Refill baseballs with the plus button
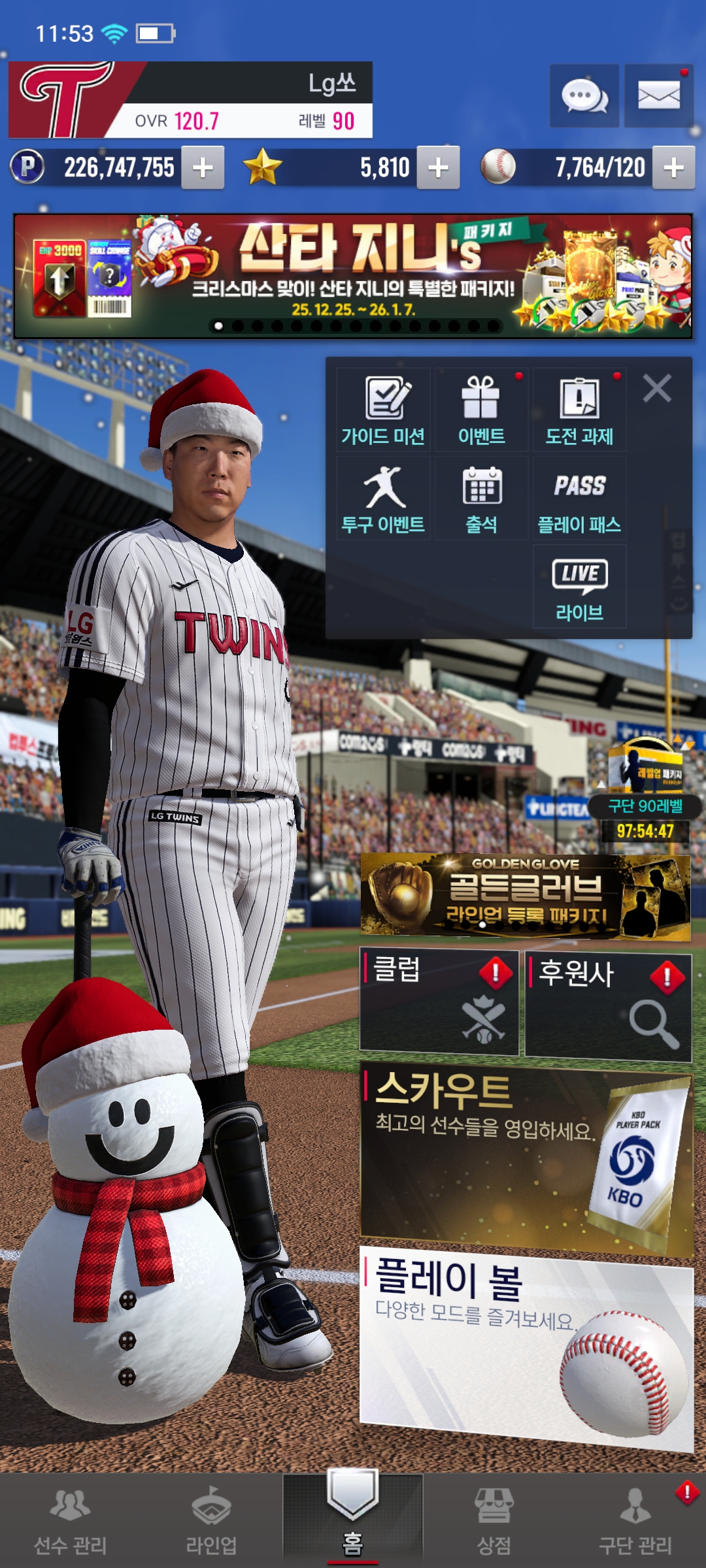 (x=673, y=168)
